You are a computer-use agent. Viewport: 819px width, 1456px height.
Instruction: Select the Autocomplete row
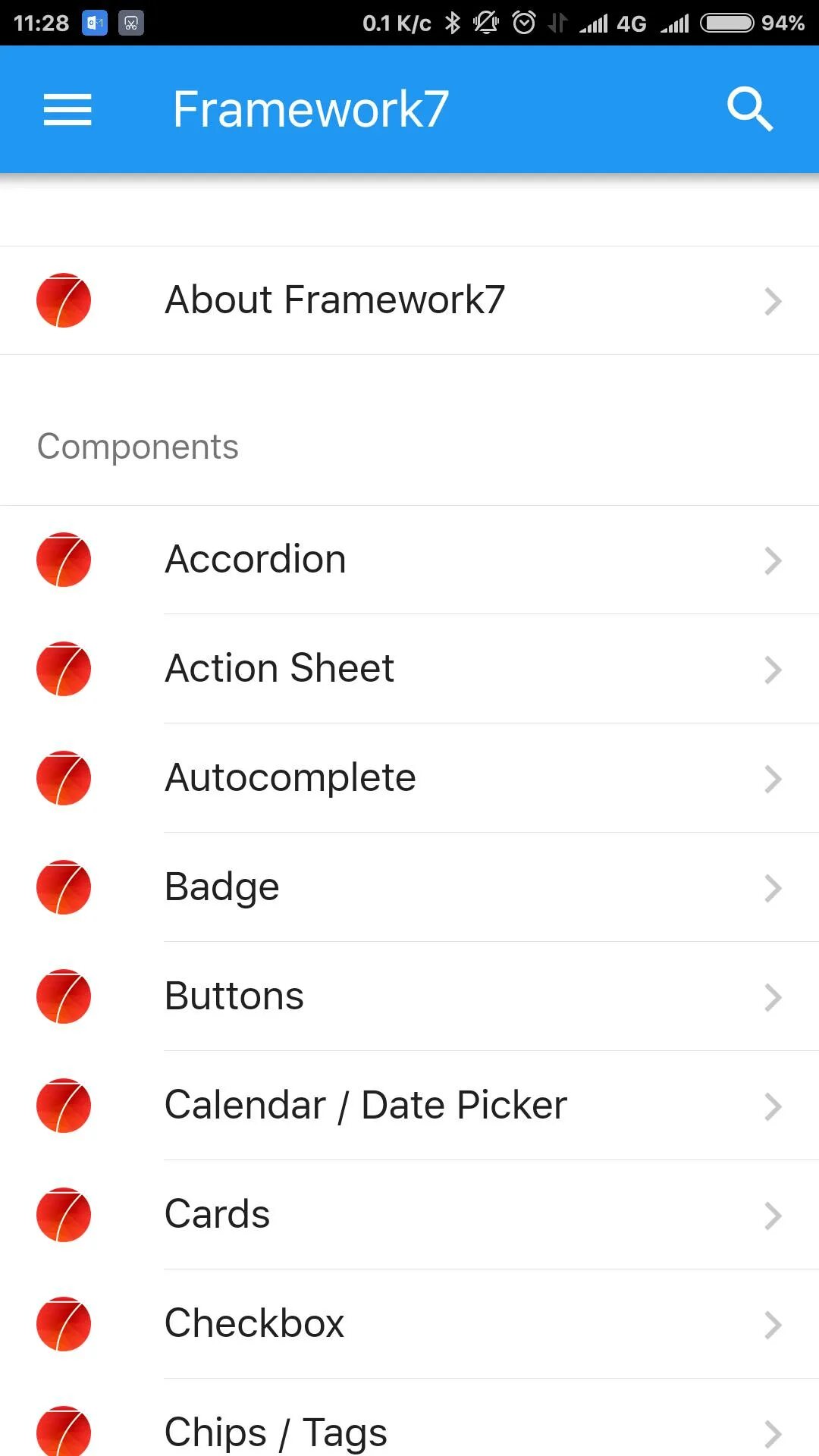409,778
